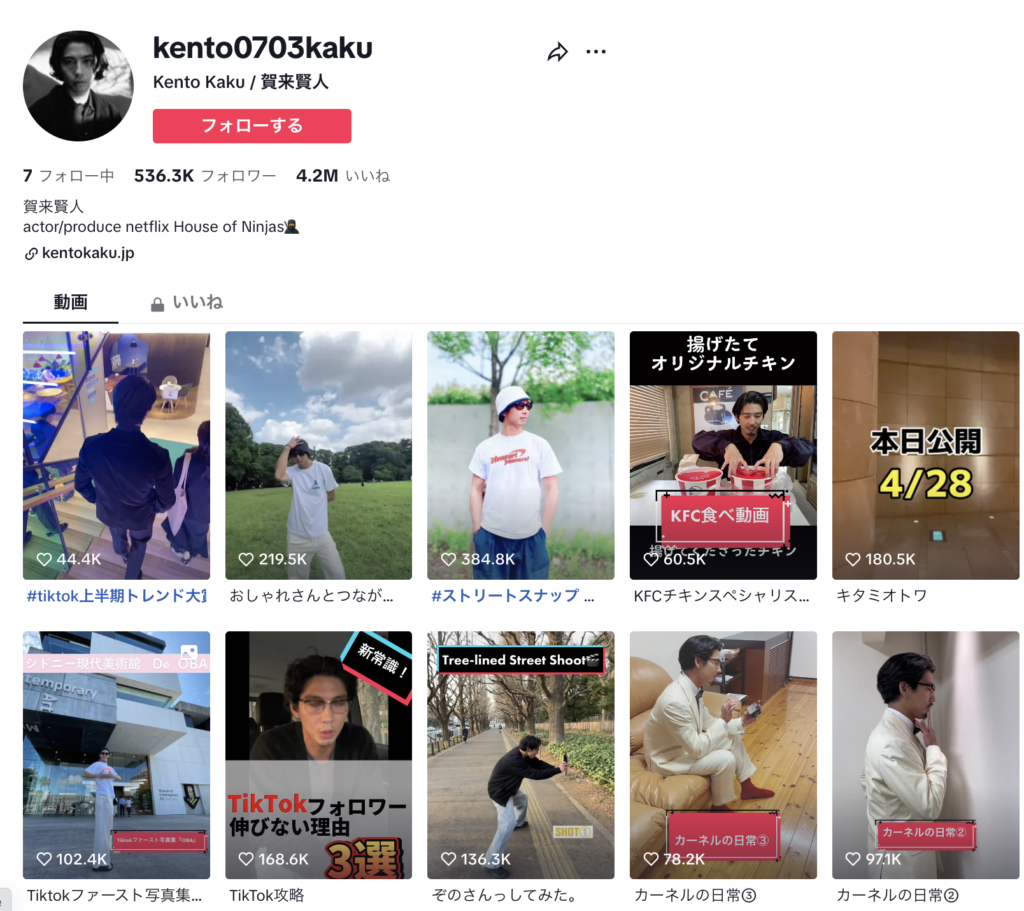Screen dimensions: 1024x911
Task: Watch the KFC食べ動画 video
Action: click(x=722, y=455)
